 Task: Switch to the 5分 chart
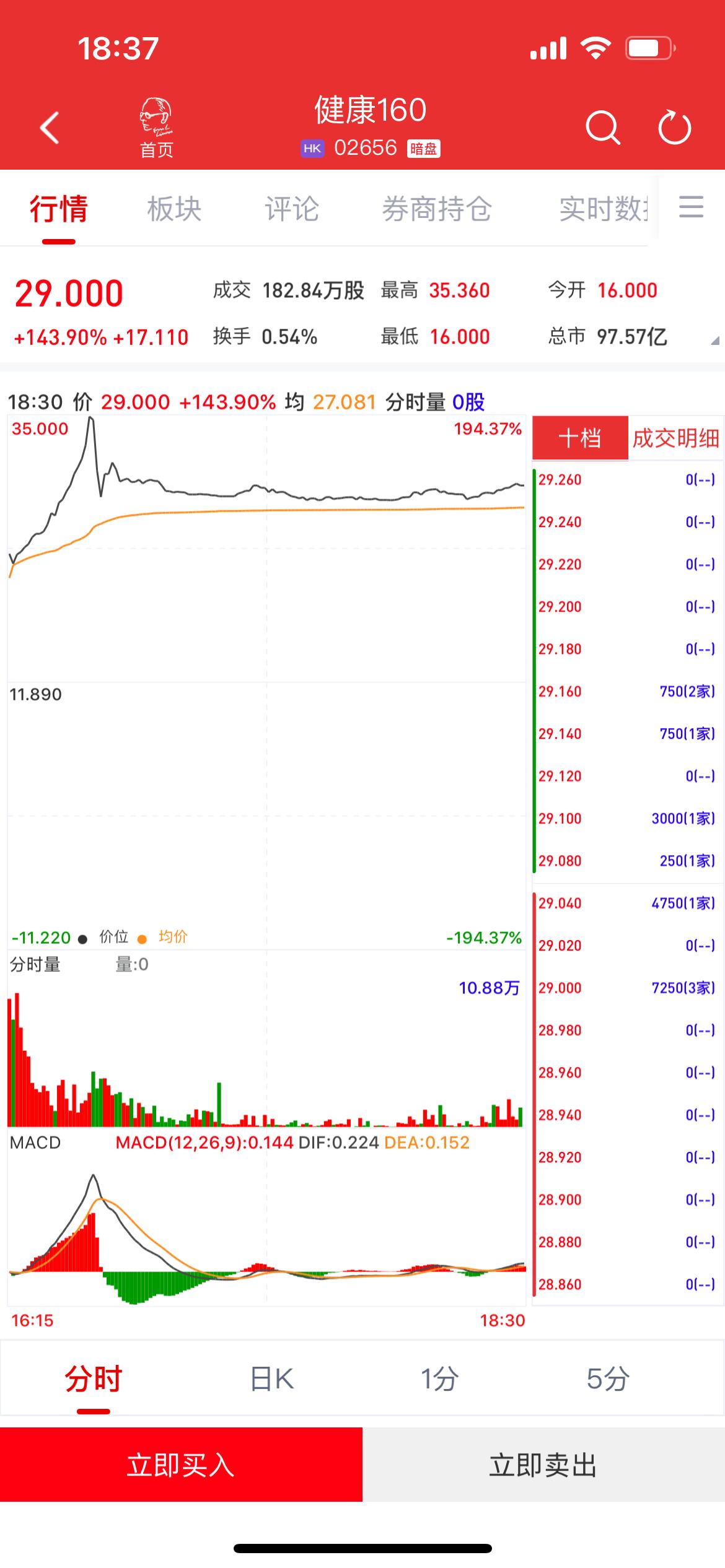click(x=608, y=1380)
